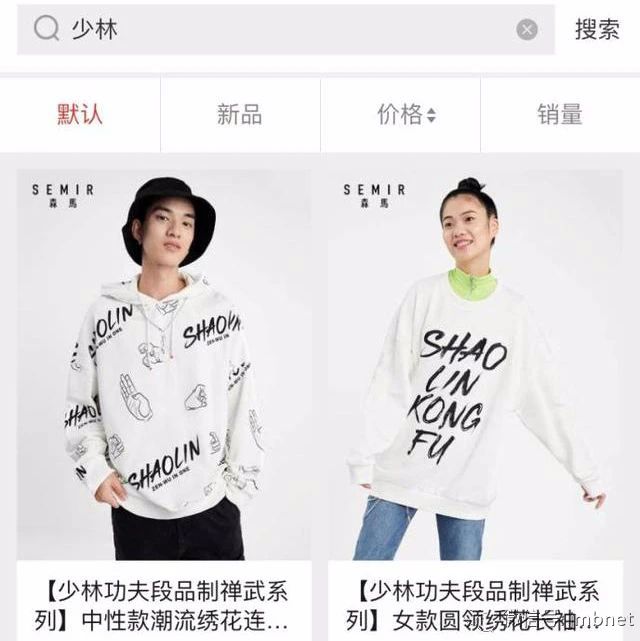Switch to the 默认 sort tab

80,115
